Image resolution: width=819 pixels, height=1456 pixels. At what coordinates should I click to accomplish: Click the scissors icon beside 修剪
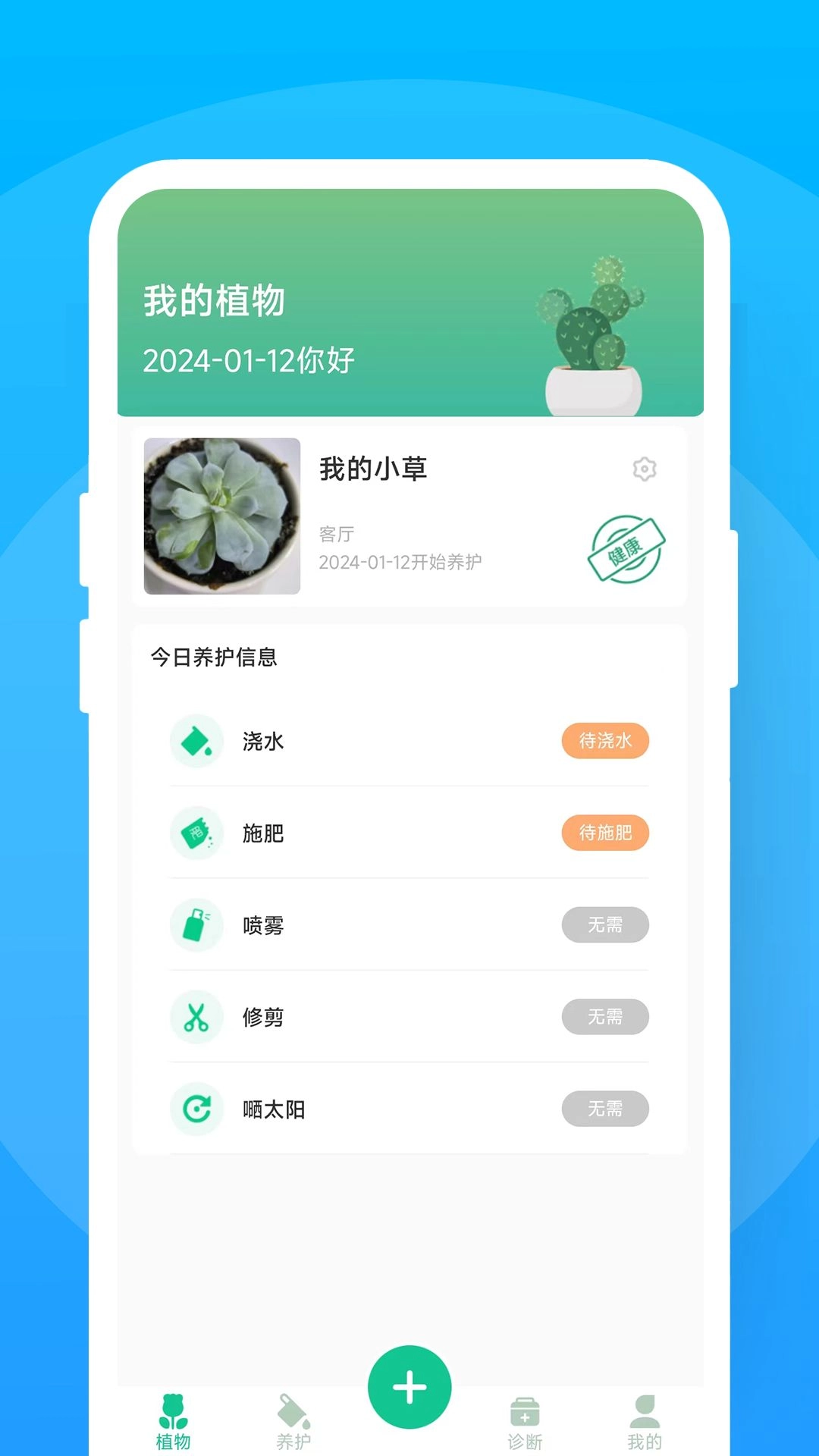pyautogui.click(x=196, y=1017)
